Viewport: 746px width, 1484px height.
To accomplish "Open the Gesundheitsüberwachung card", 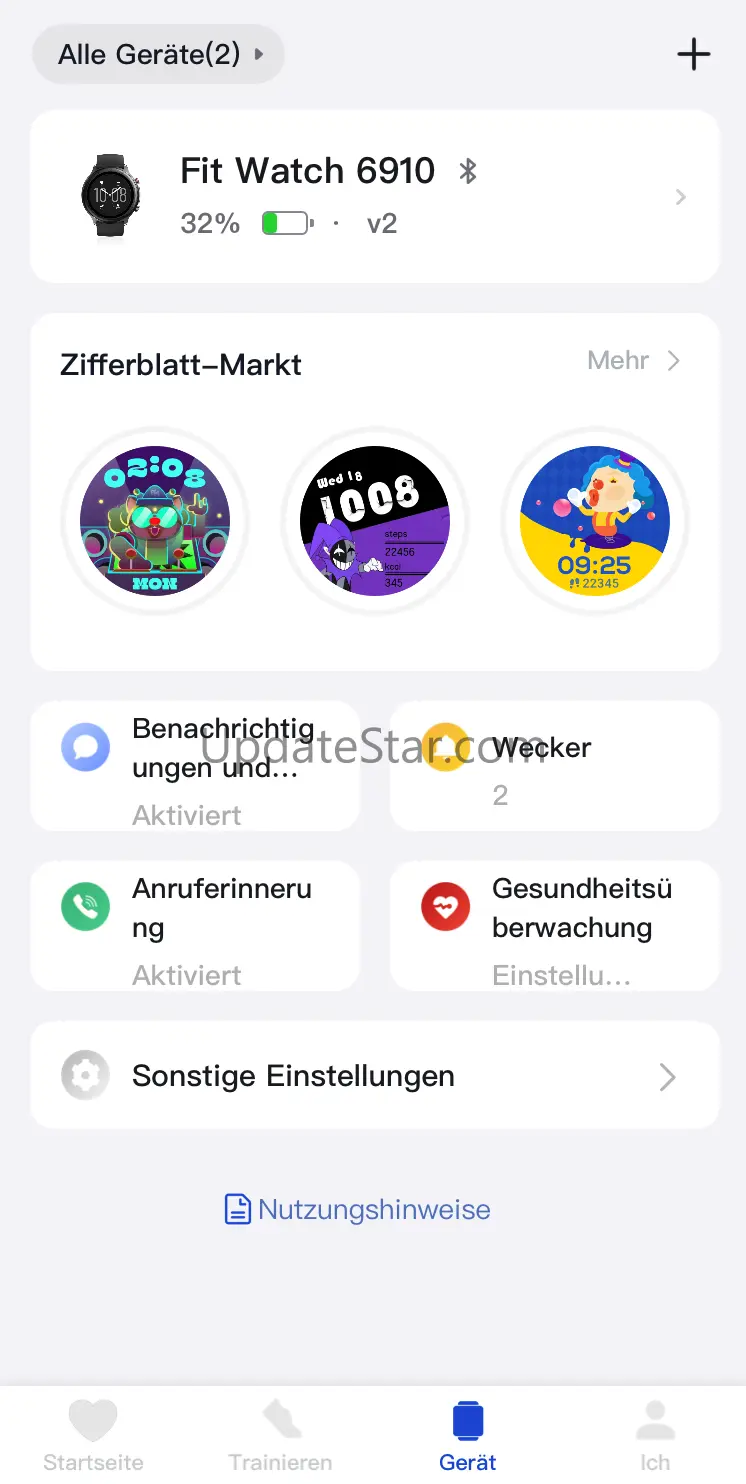I will (x=555, y=926).
